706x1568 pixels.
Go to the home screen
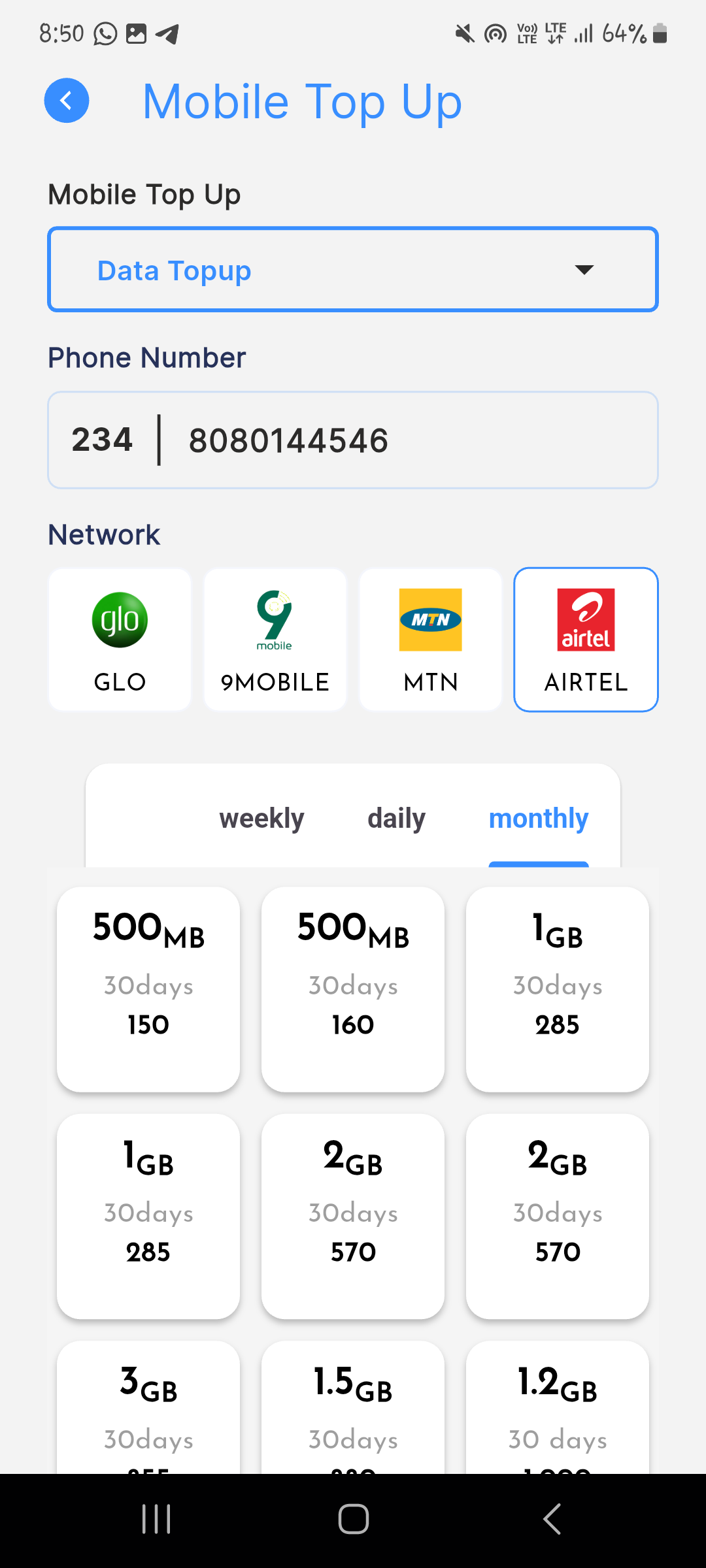pyautogui.click(x=353, y=1519)
